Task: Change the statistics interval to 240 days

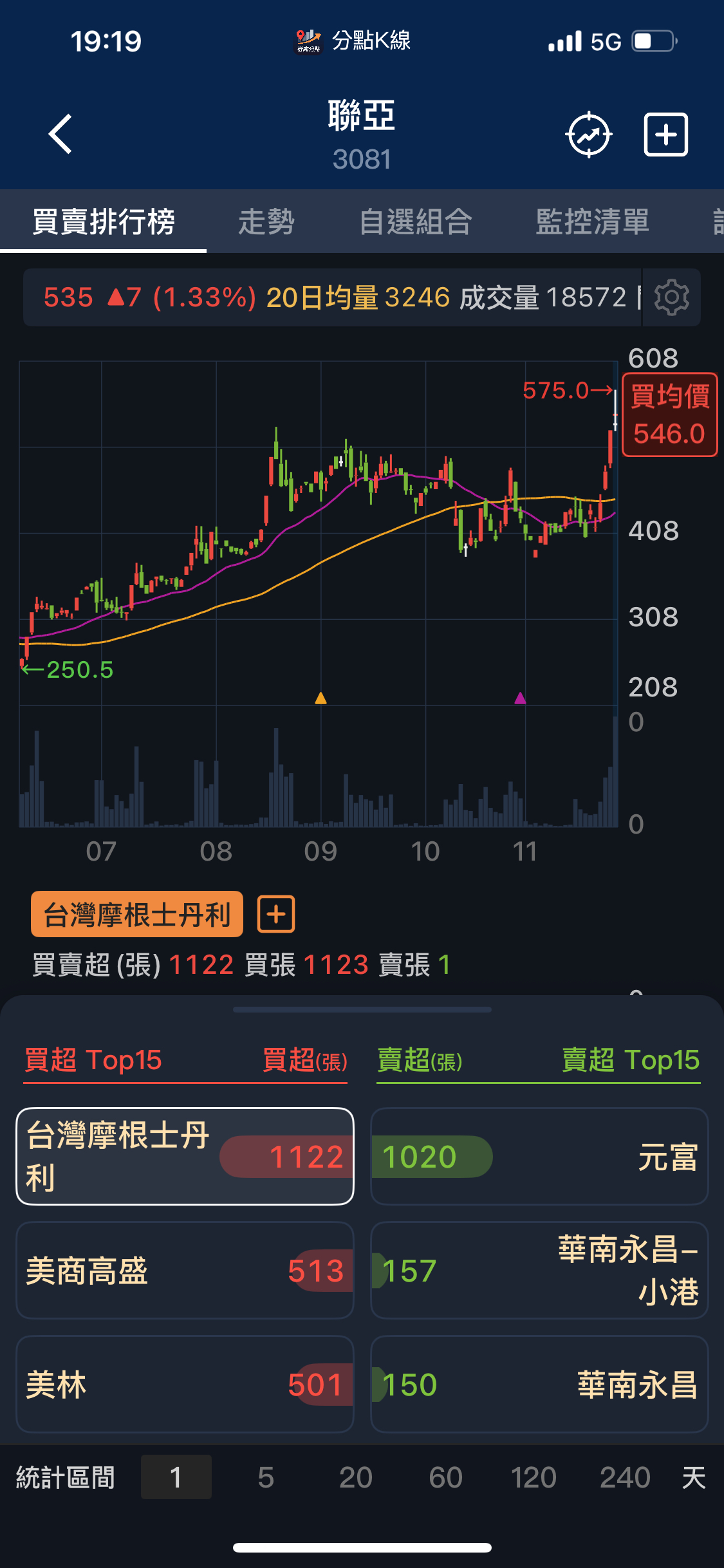Action: tap(625, 1477)
